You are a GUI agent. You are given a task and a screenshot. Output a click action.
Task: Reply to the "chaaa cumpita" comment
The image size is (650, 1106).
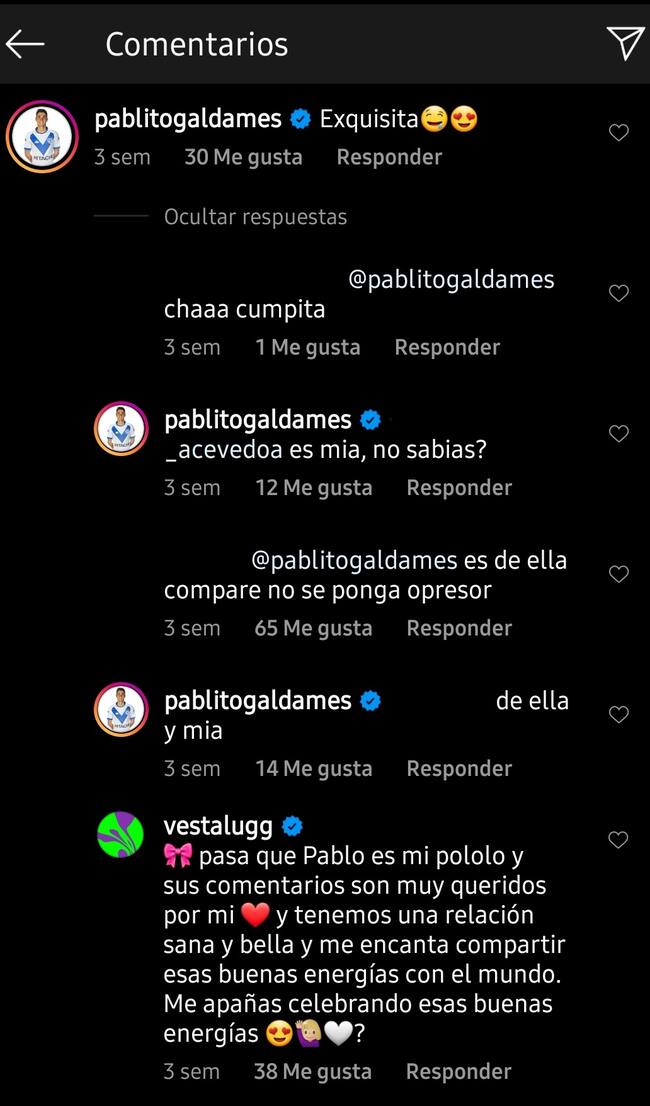447,347
